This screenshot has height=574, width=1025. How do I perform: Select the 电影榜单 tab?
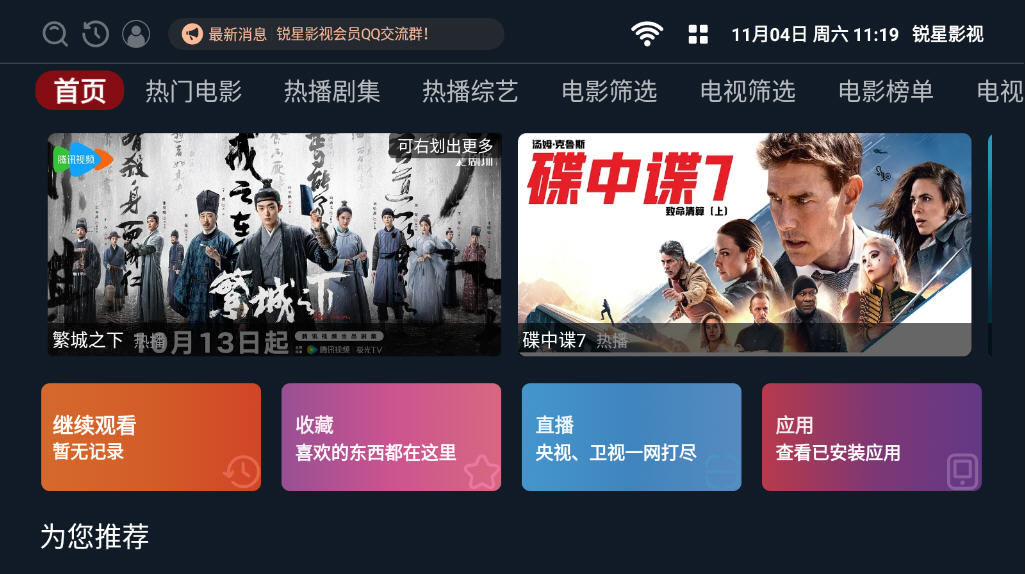coord(886,92)
